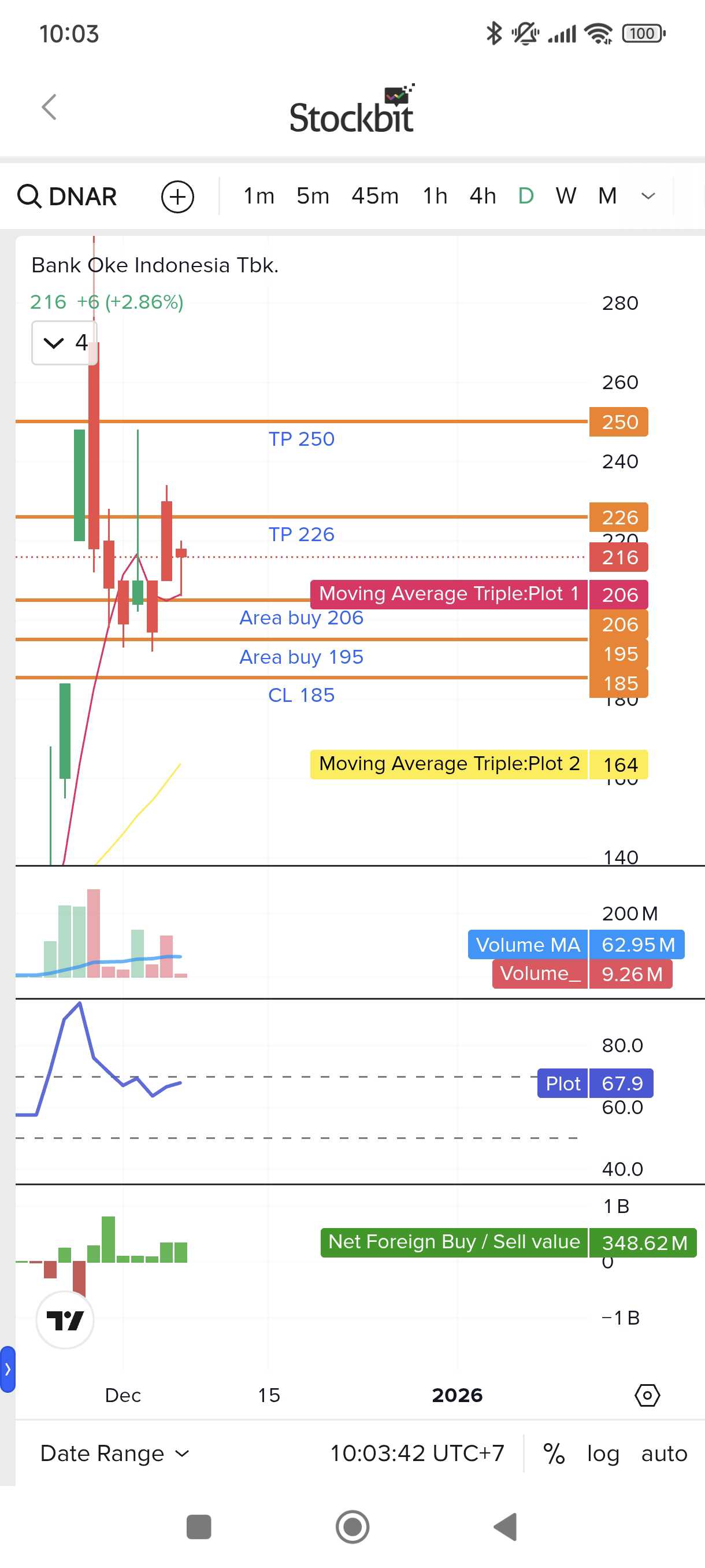Toggle auto scale
Viewport: 705px width, 1568px height.
663,1454
